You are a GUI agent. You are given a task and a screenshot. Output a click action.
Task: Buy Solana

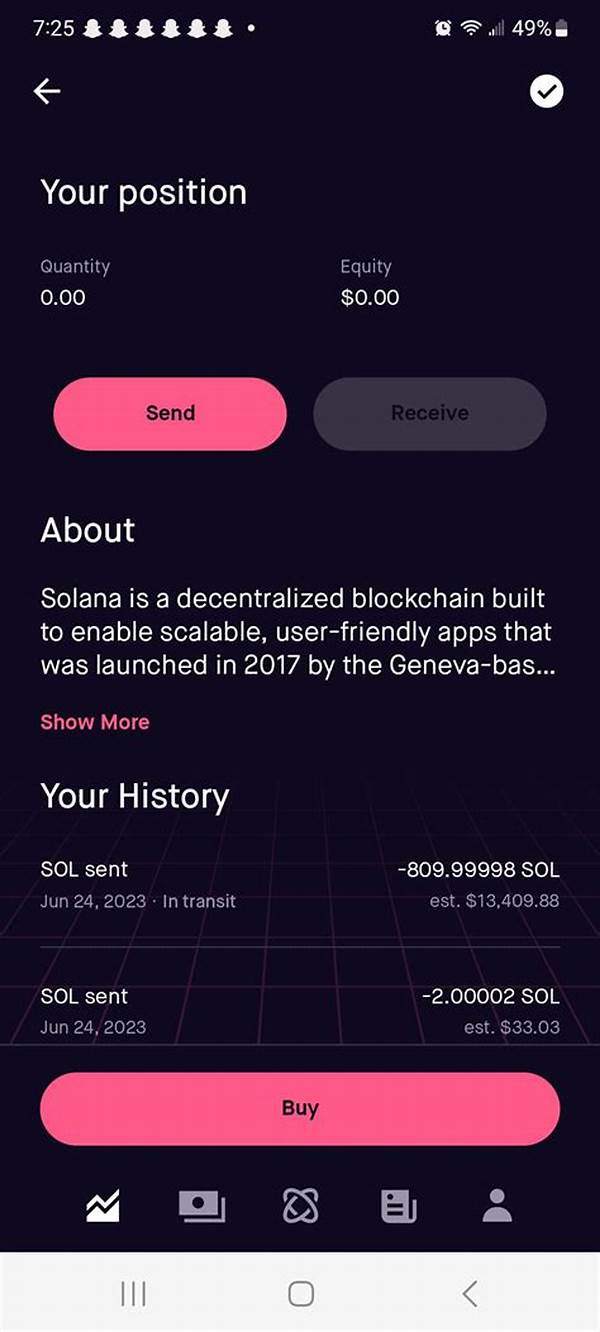[300, 1108]
